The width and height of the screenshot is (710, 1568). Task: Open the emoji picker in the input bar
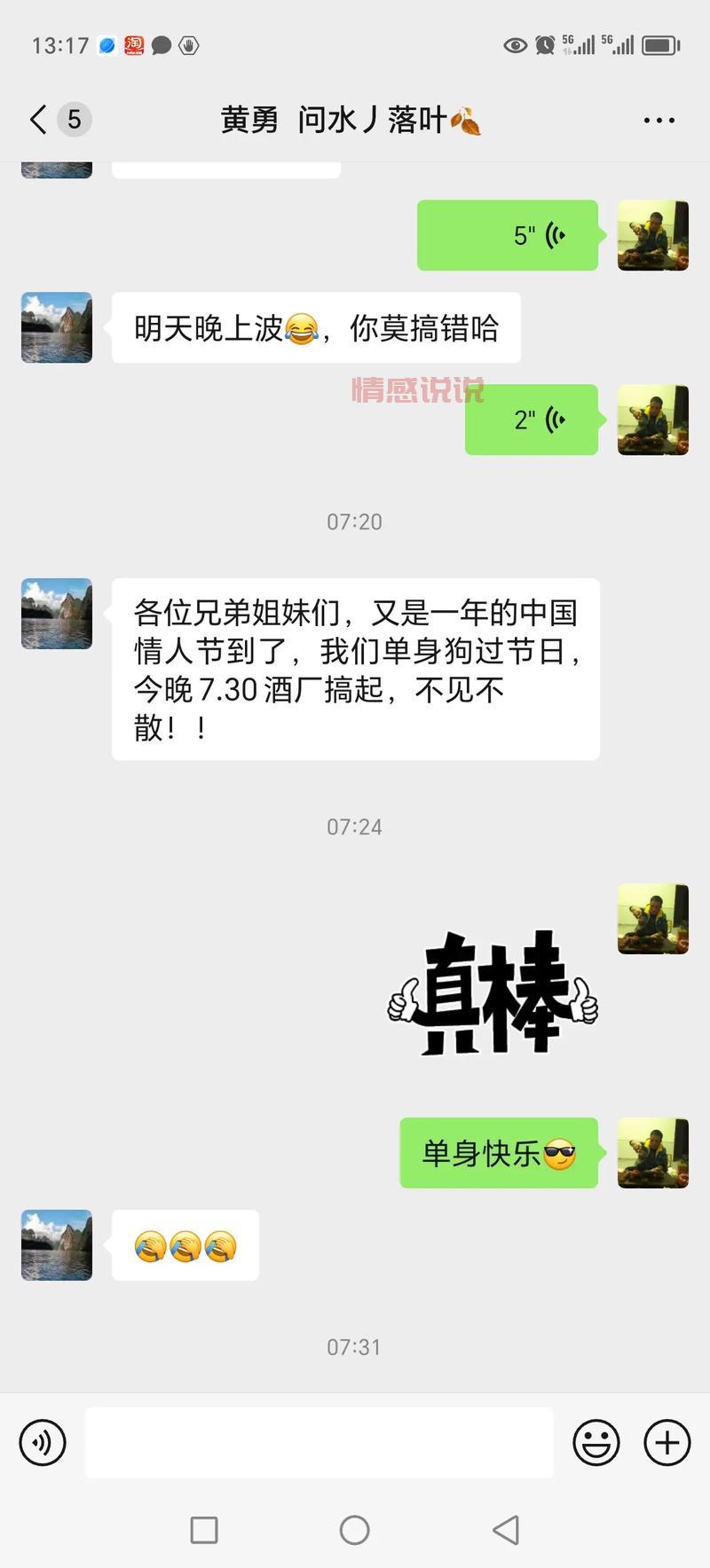pyautogui.click(x=598, y=1443)
